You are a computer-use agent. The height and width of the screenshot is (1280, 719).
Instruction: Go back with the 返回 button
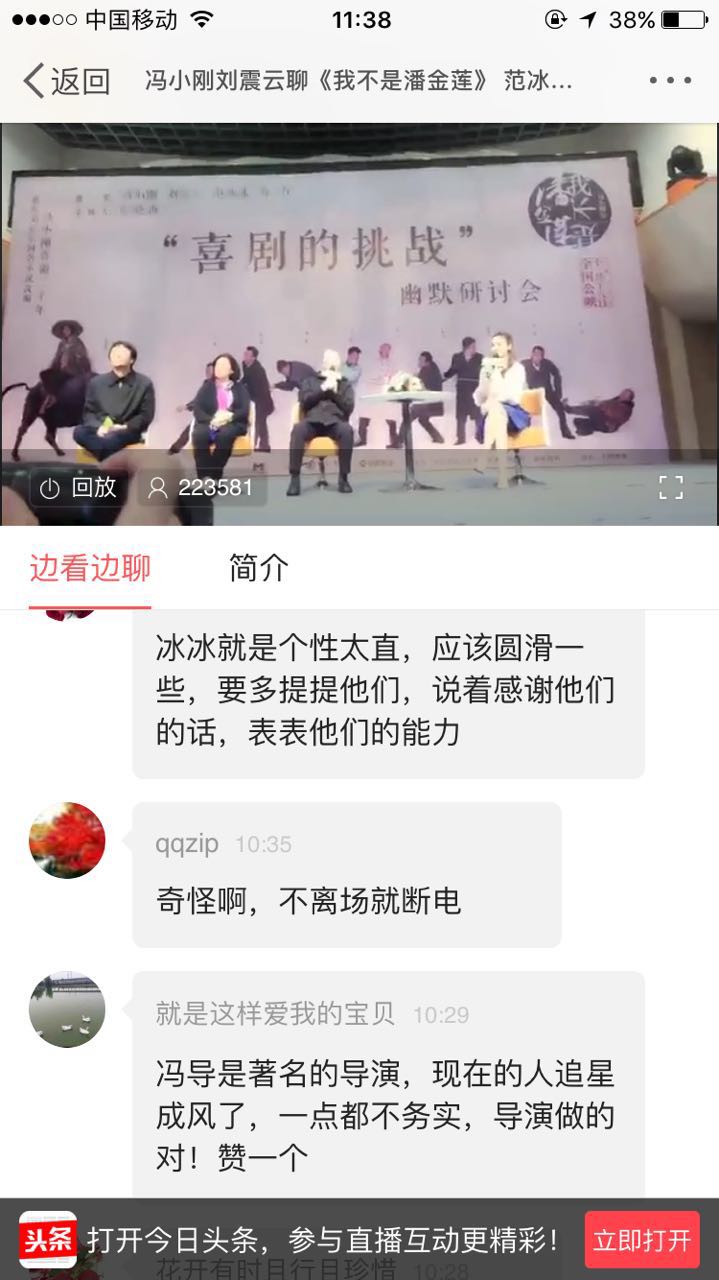[66, 81]
